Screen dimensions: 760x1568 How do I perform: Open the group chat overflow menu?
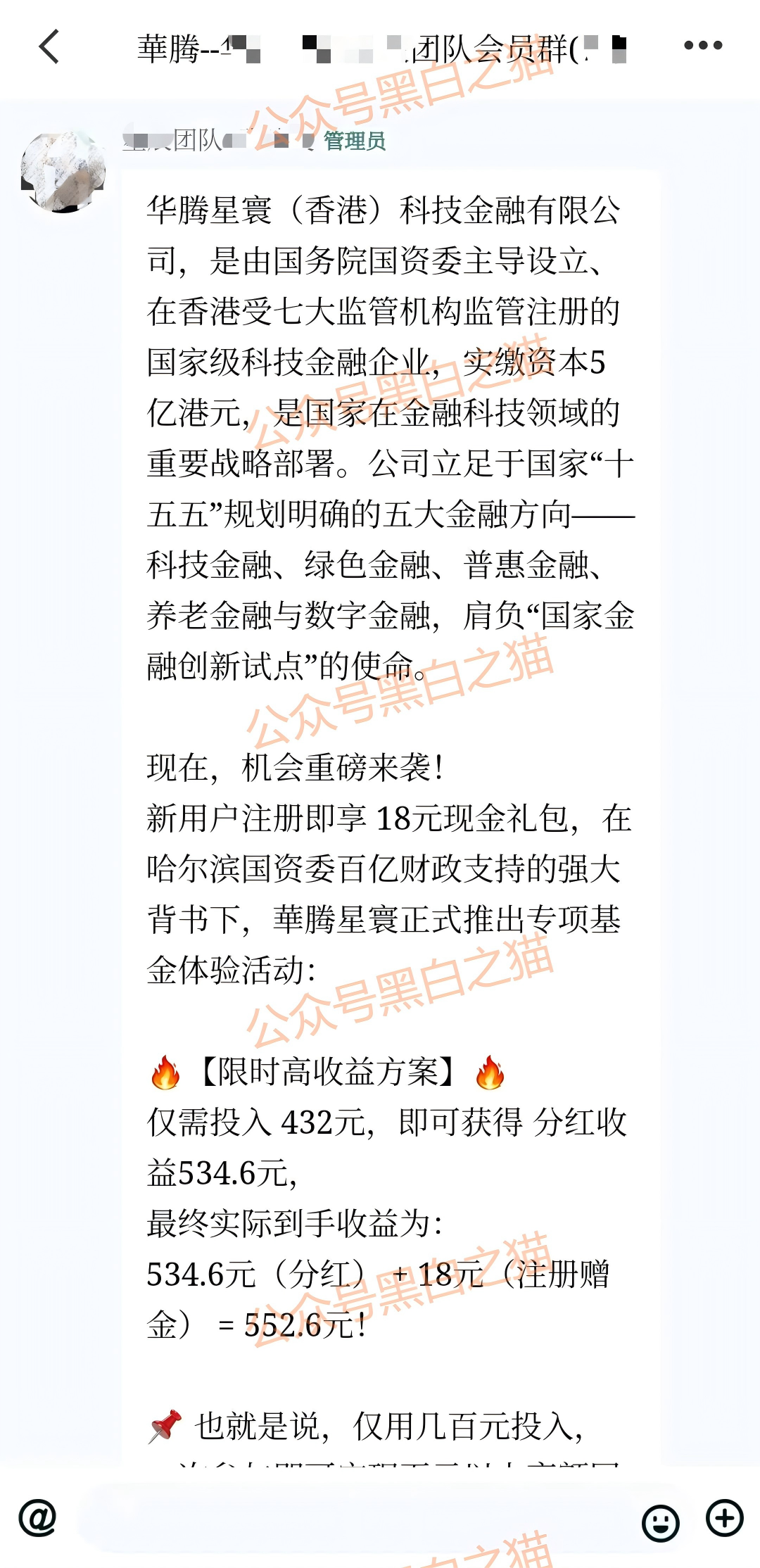(x=702, y=46)
